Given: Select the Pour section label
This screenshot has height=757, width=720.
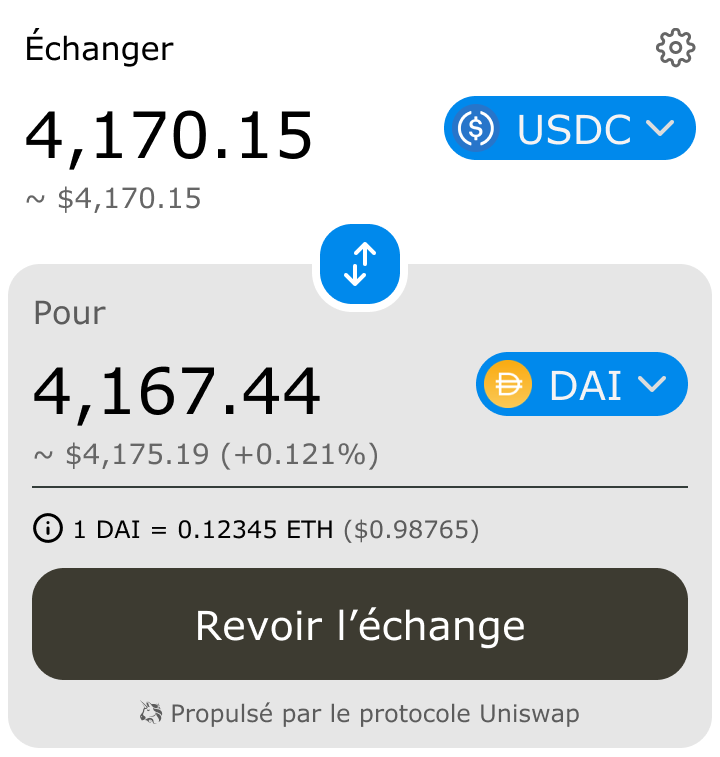Looking at the screenshot, I should [68, 313].
